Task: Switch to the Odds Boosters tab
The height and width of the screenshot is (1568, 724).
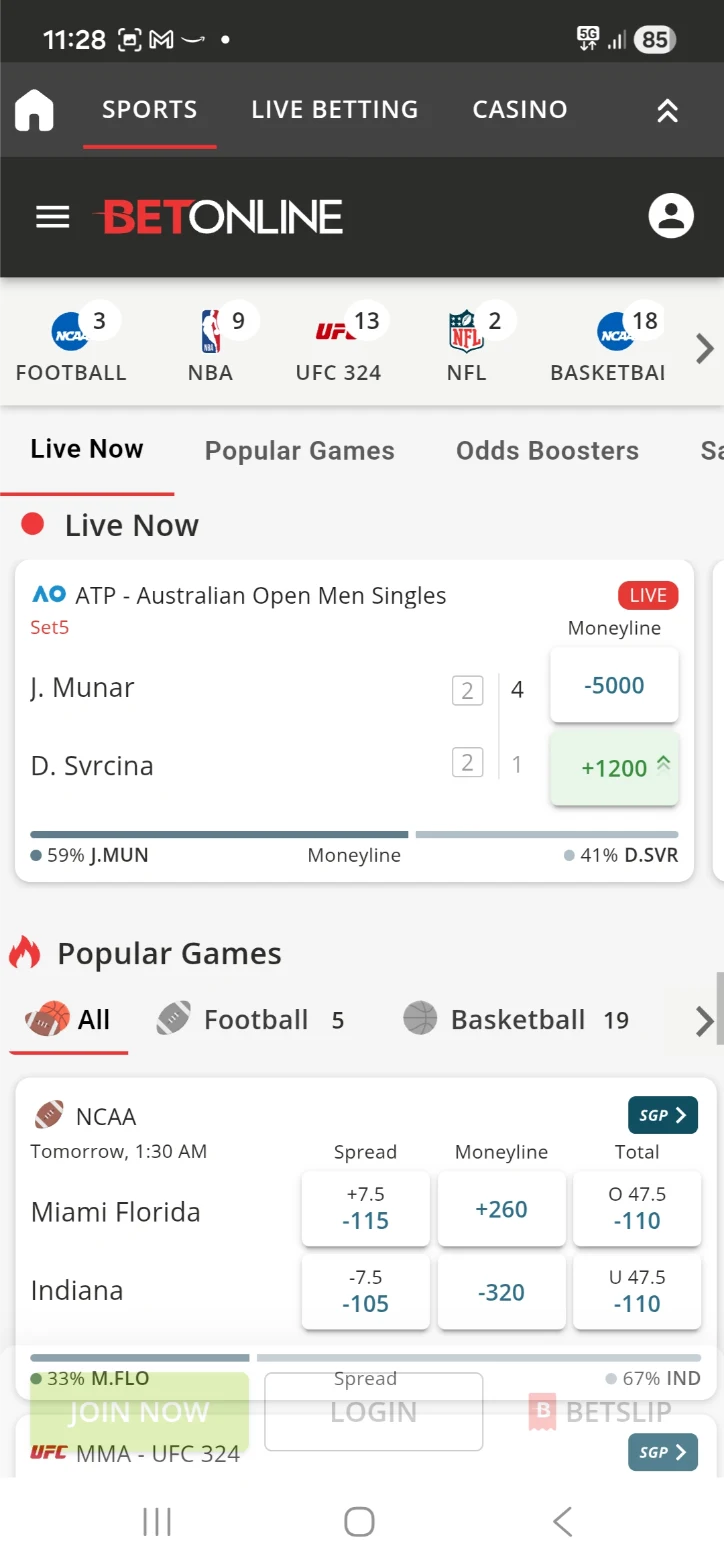Action: tap(547, 451)
